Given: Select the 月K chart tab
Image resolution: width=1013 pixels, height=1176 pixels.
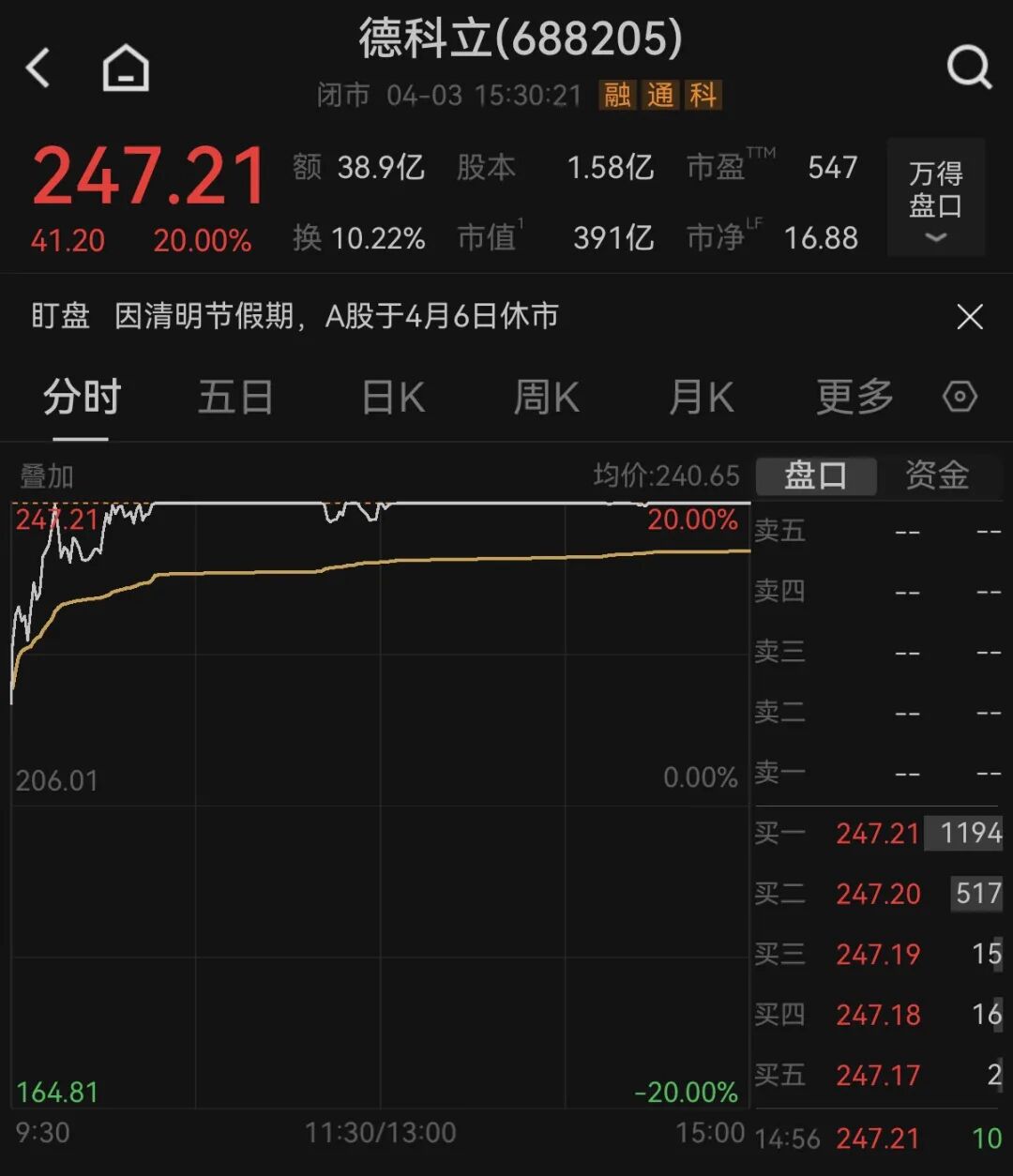Looking at the screenshot, I should pyautogui.click(x=701, y=398).
